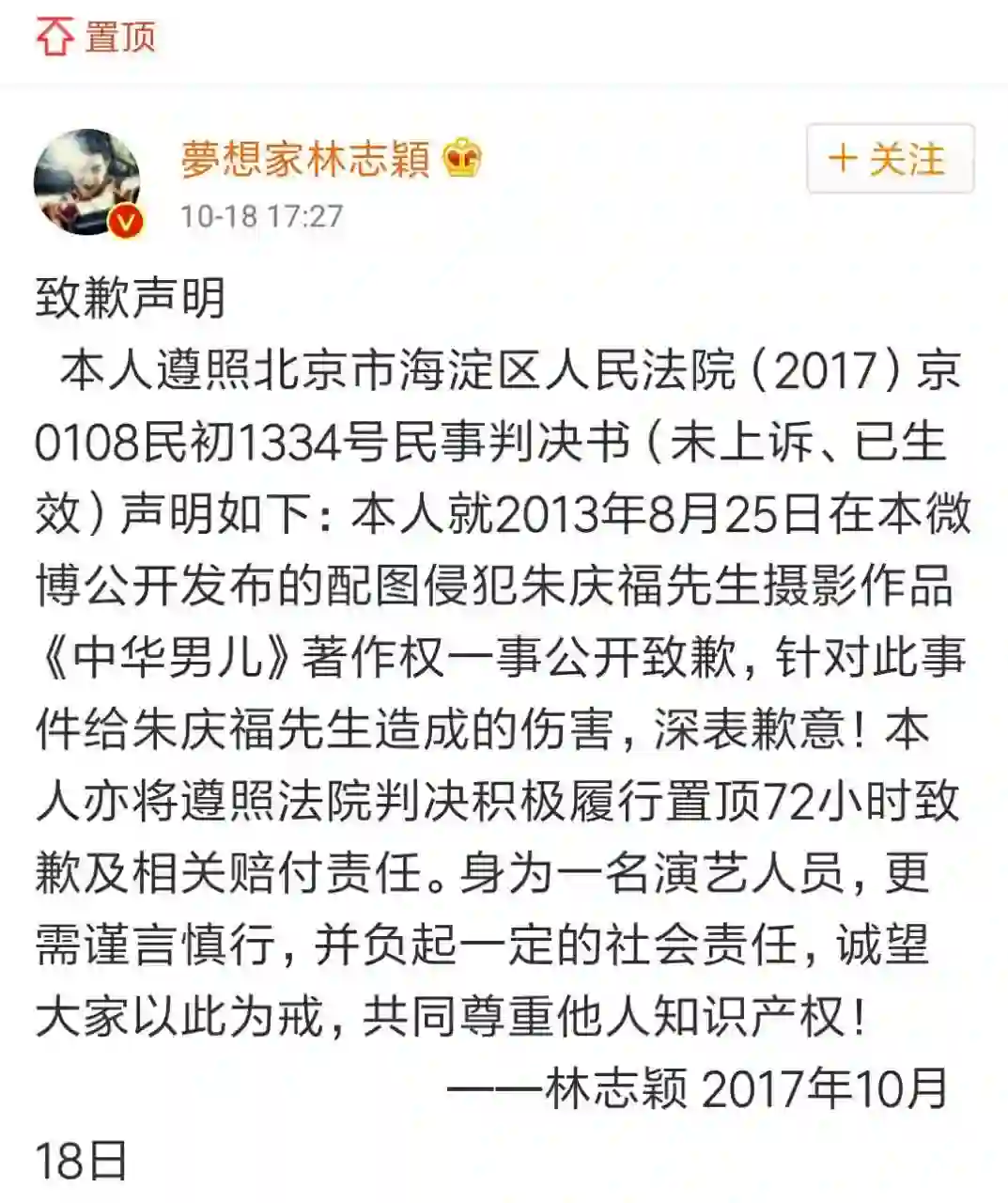Open the profile avatar of 夢想家林志穎
This screenshot has width=1008, height=1203.
click(x=87, y=180)
